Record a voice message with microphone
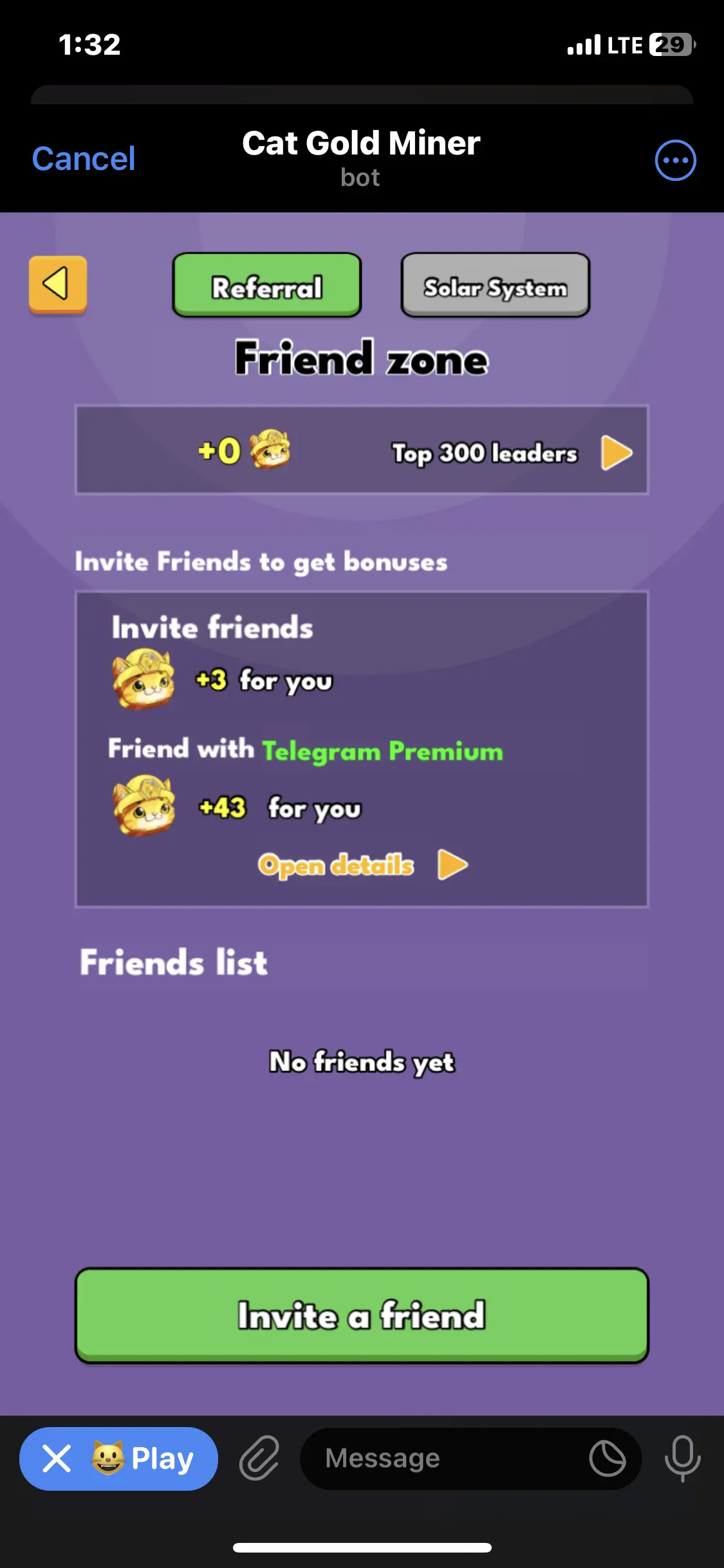Screen dimensions: 724x1568 coord(682,1459)
